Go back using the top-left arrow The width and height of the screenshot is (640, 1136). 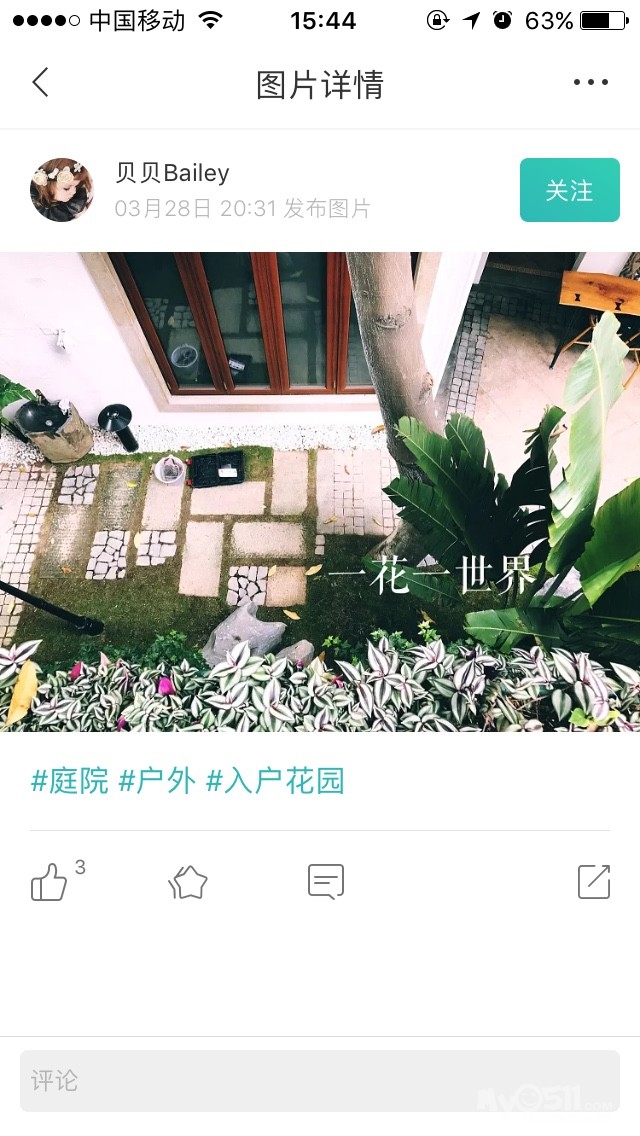pyautogui.click(x=41, y=82)
